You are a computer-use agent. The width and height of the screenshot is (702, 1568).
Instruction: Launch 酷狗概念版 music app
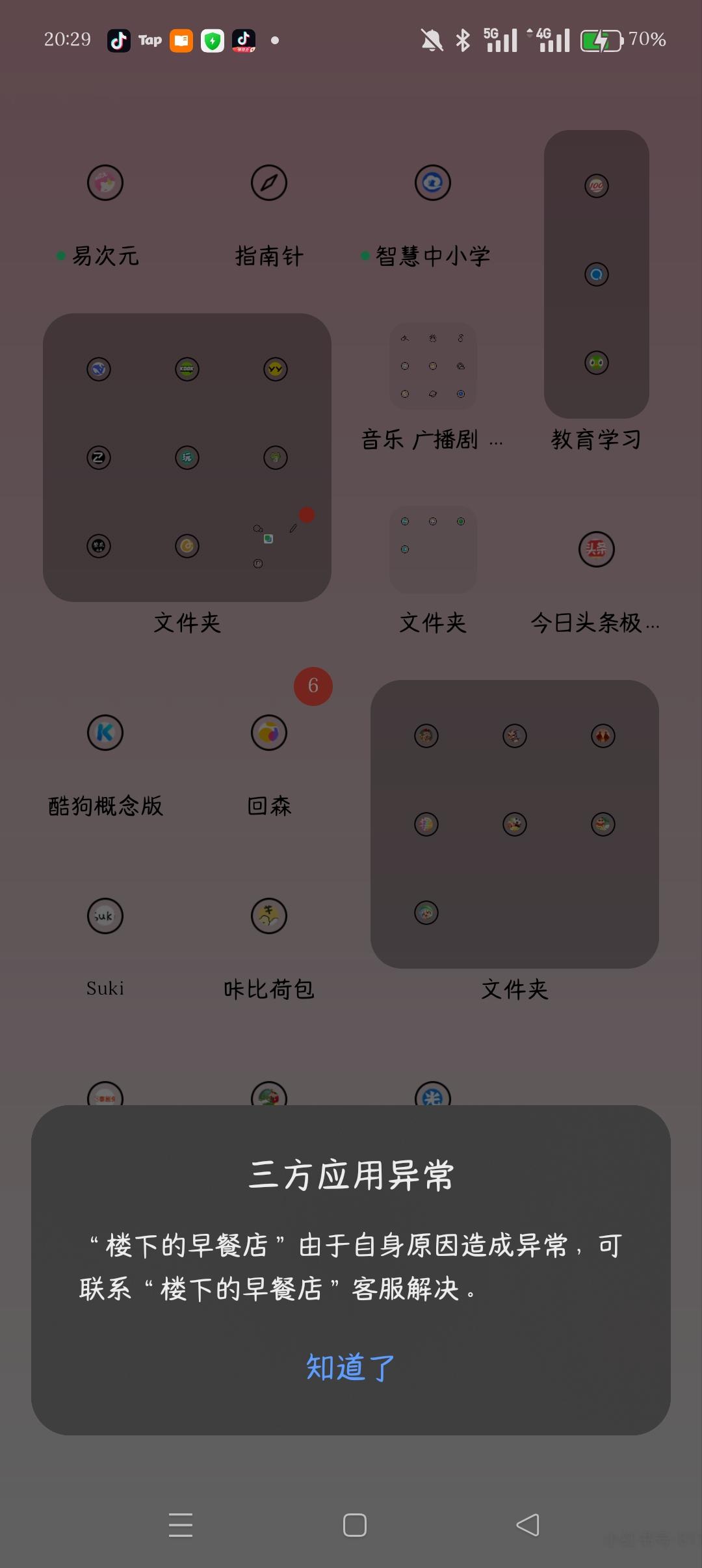click(105, 733)
